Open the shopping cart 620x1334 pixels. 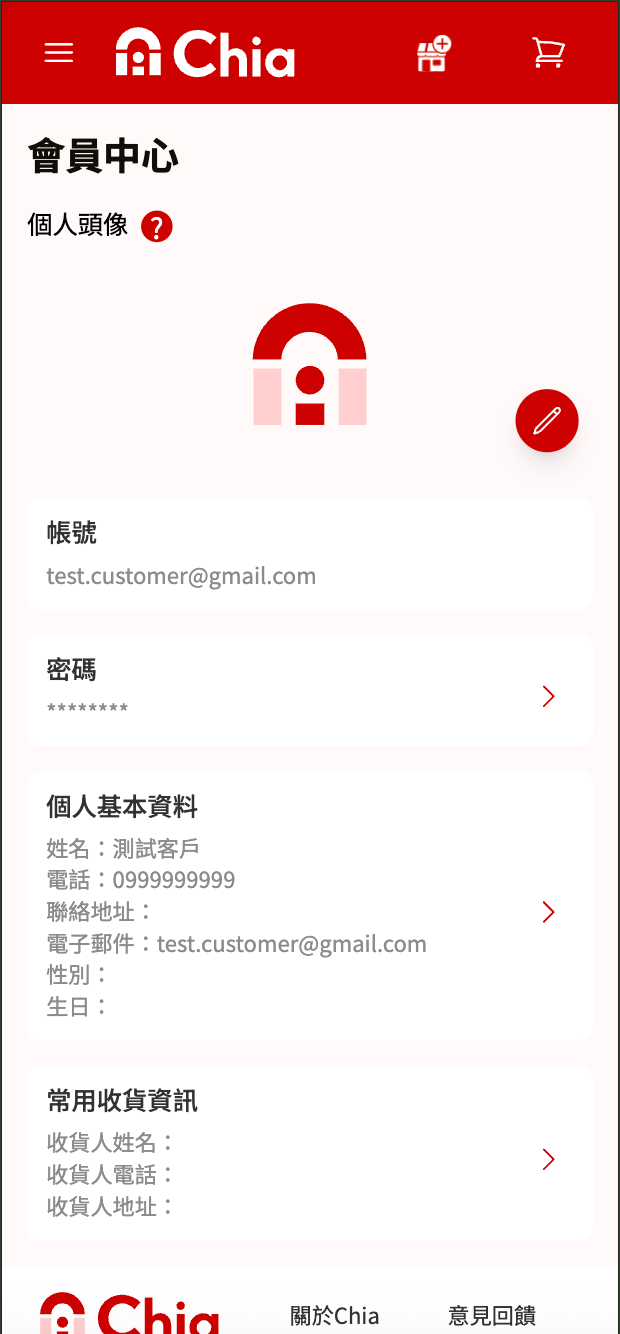click(x=548, y=53)
